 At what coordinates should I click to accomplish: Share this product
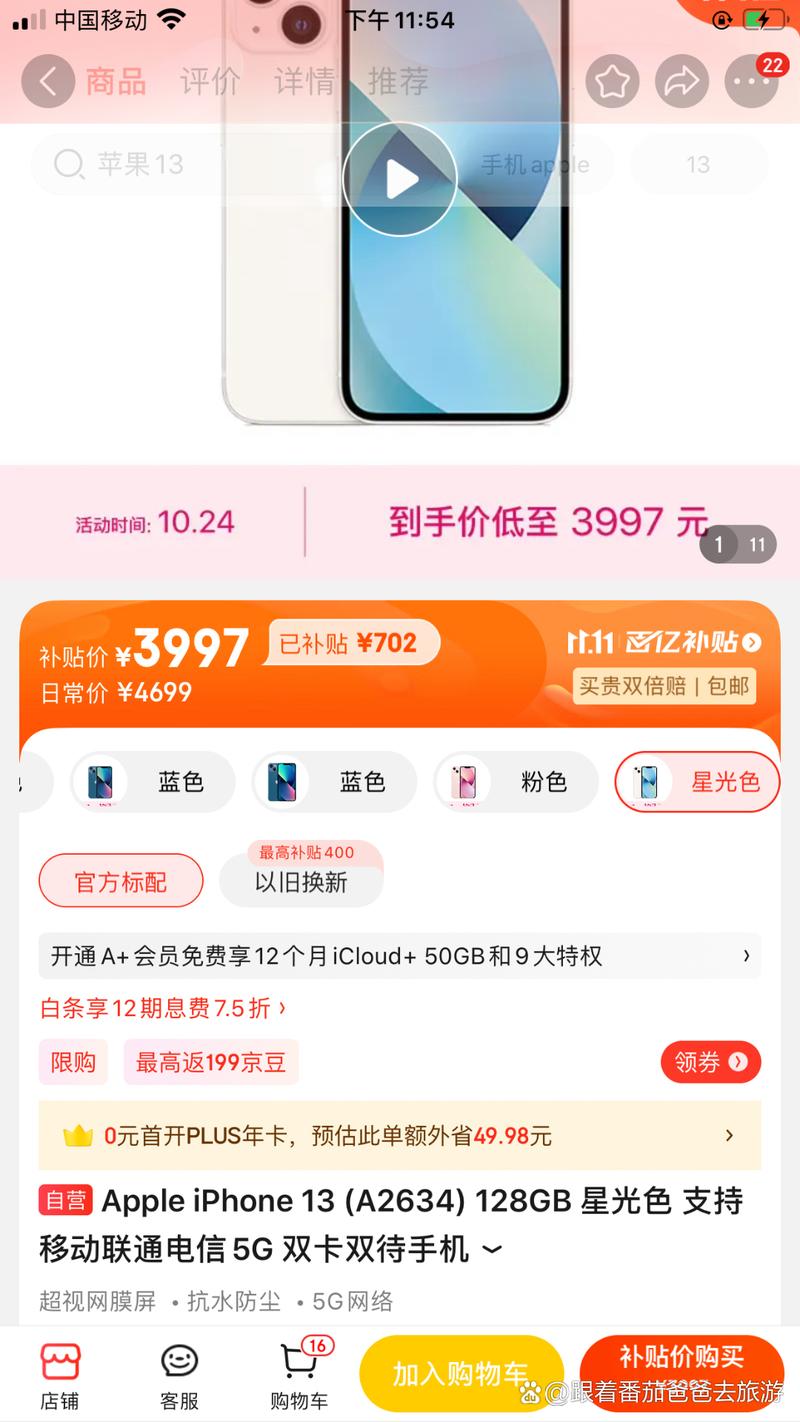(681, 82)
